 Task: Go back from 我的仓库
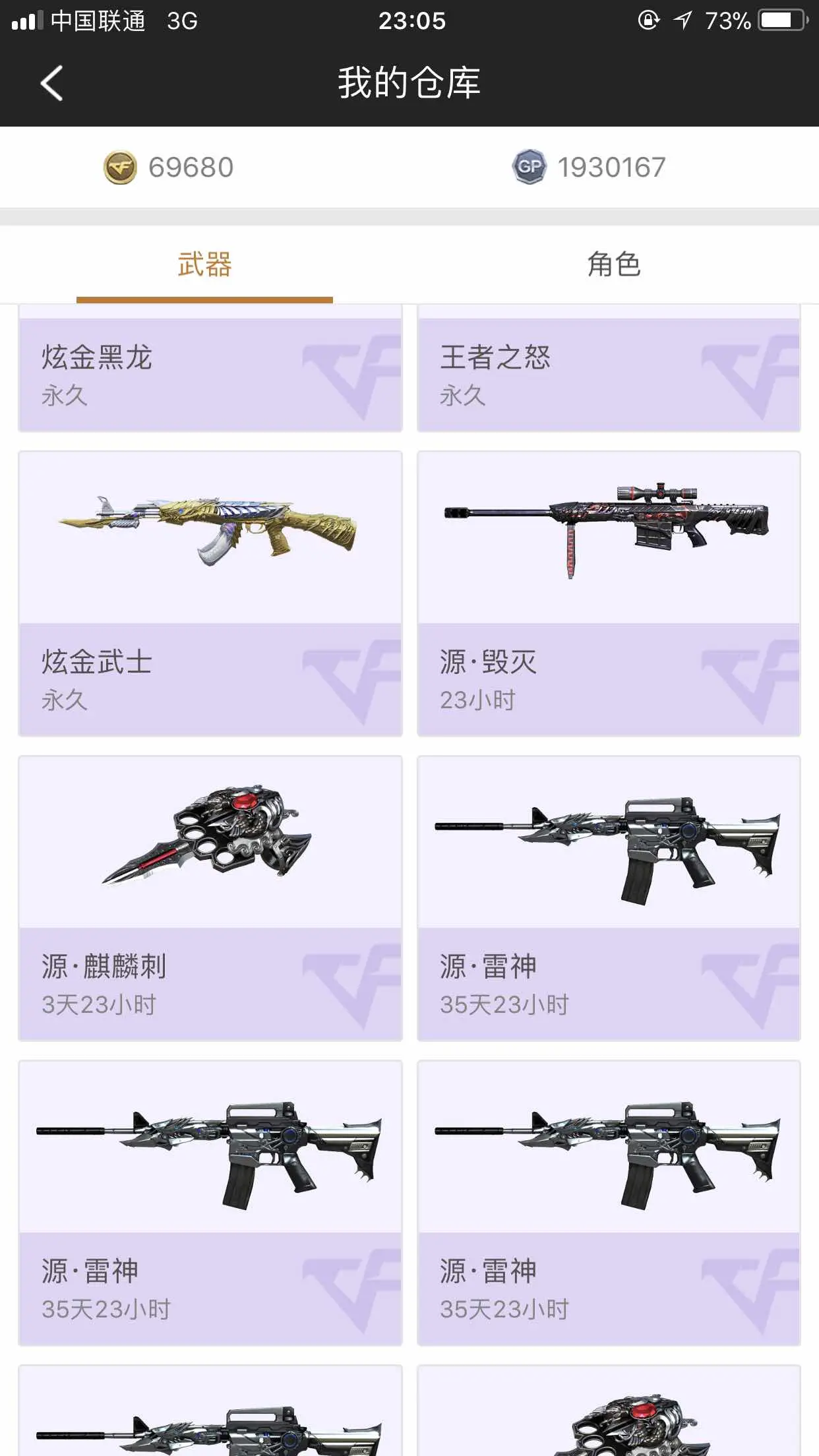pos(51,84)
